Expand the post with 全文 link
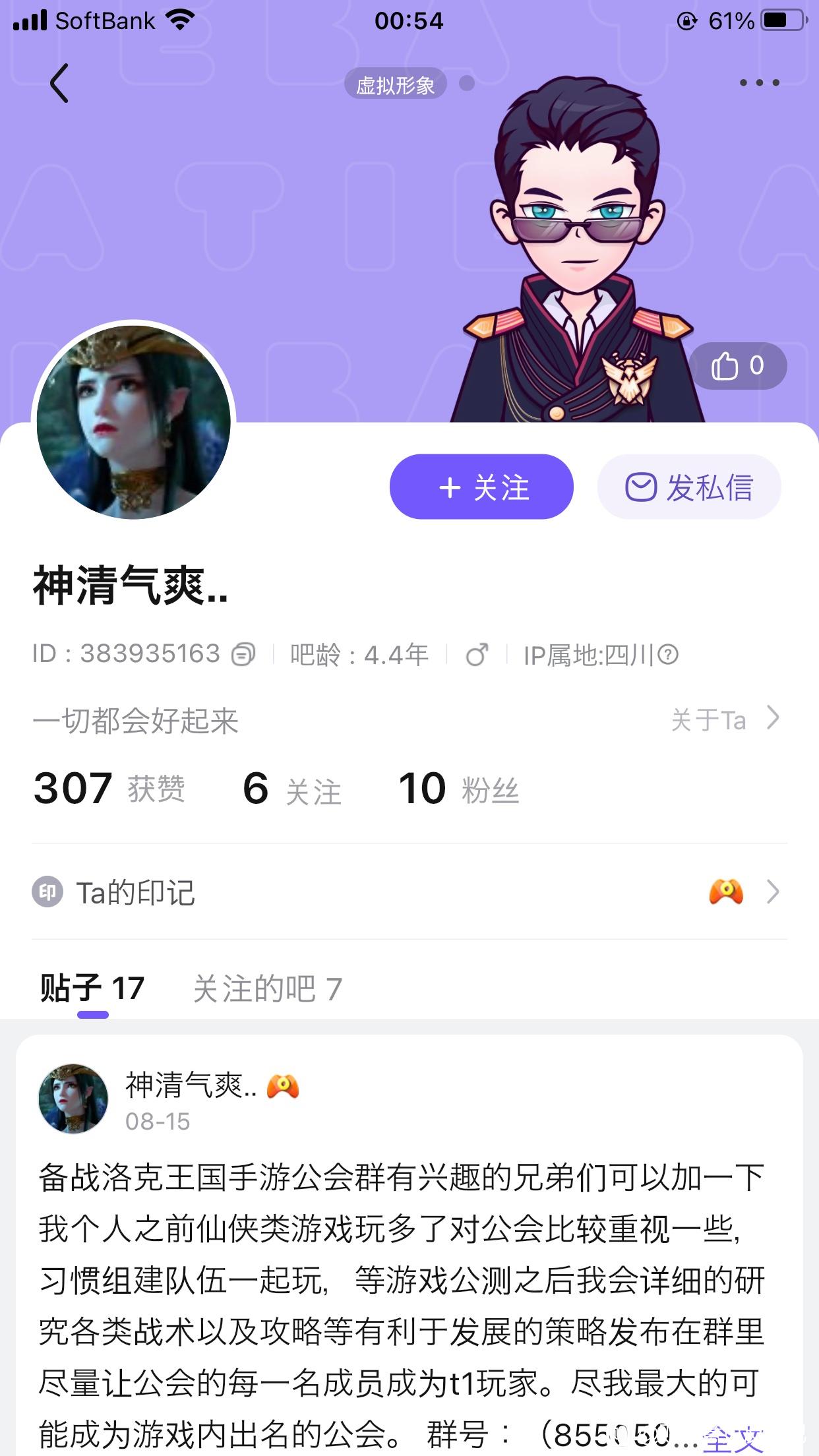Screen dimensions: 819x1456 click(x=733, y=1438)
